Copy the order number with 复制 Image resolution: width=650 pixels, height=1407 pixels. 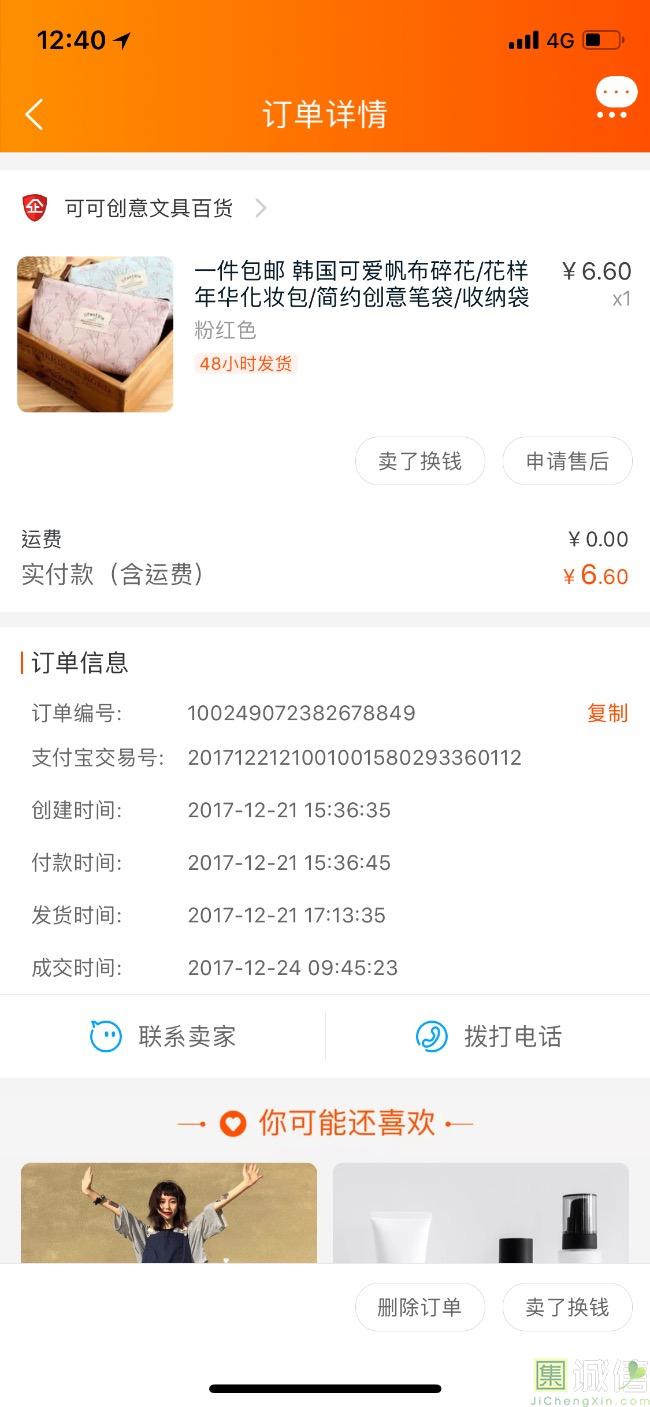click(x=607, y=713)
